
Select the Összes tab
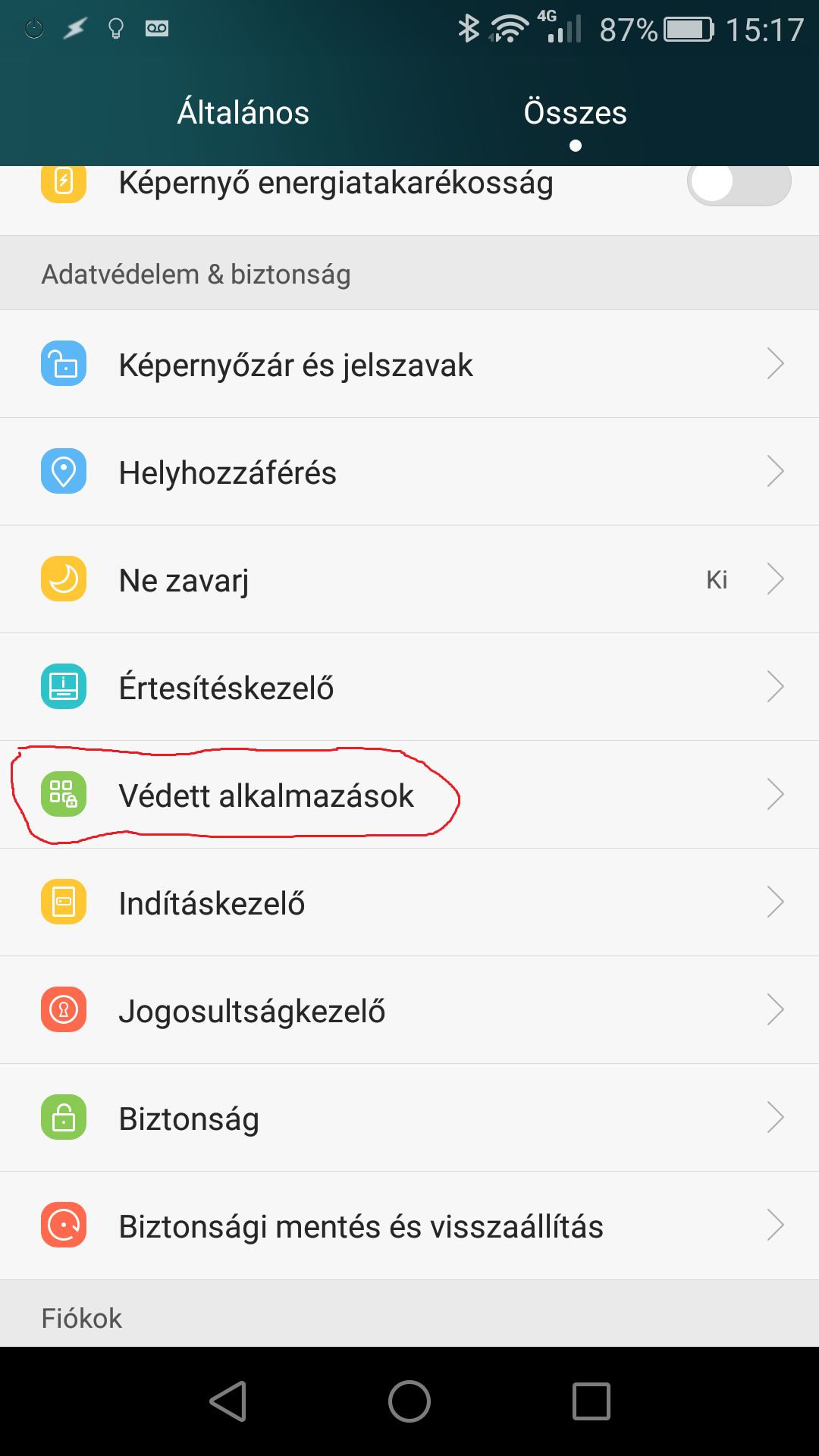(x=575, y=113)
